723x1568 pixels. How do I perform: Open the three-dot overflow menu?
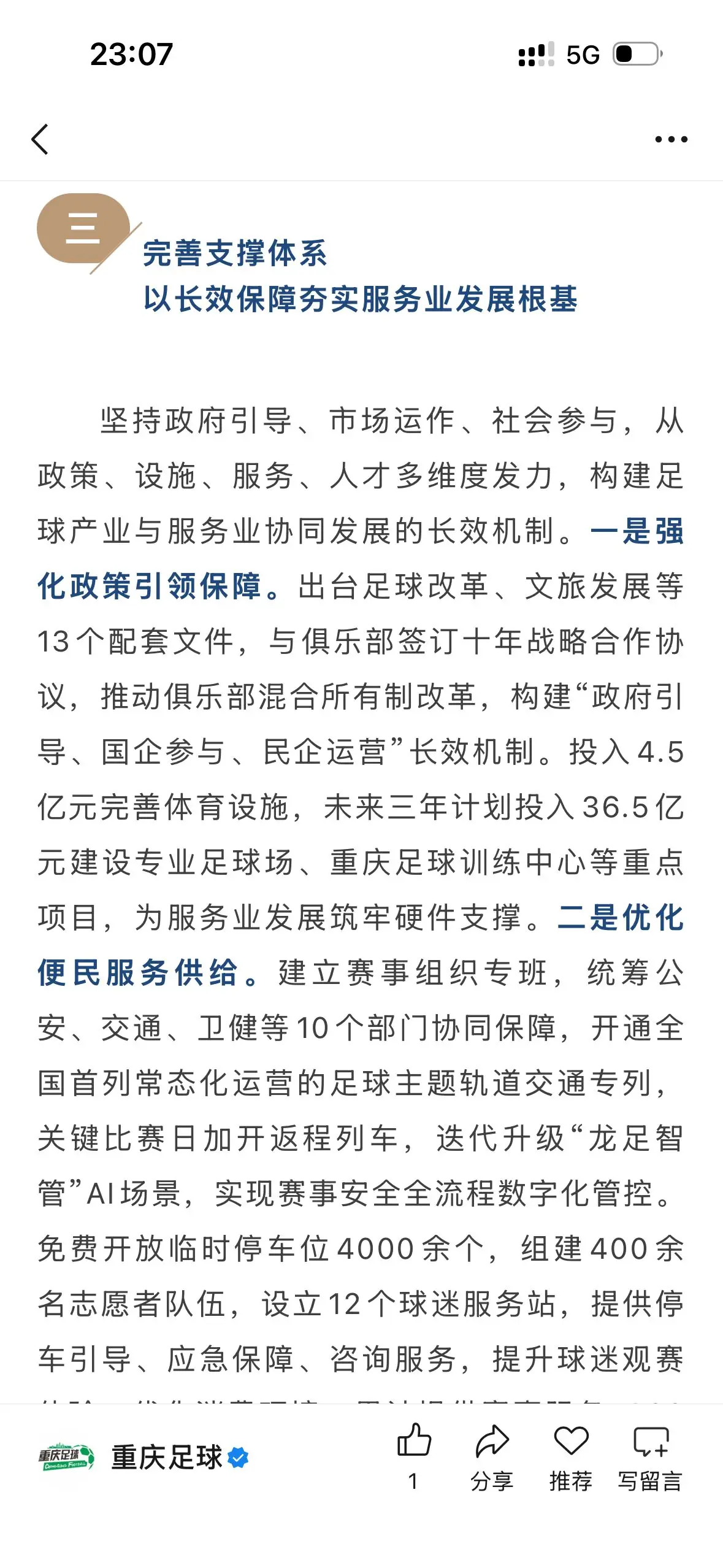pos(671,139)
